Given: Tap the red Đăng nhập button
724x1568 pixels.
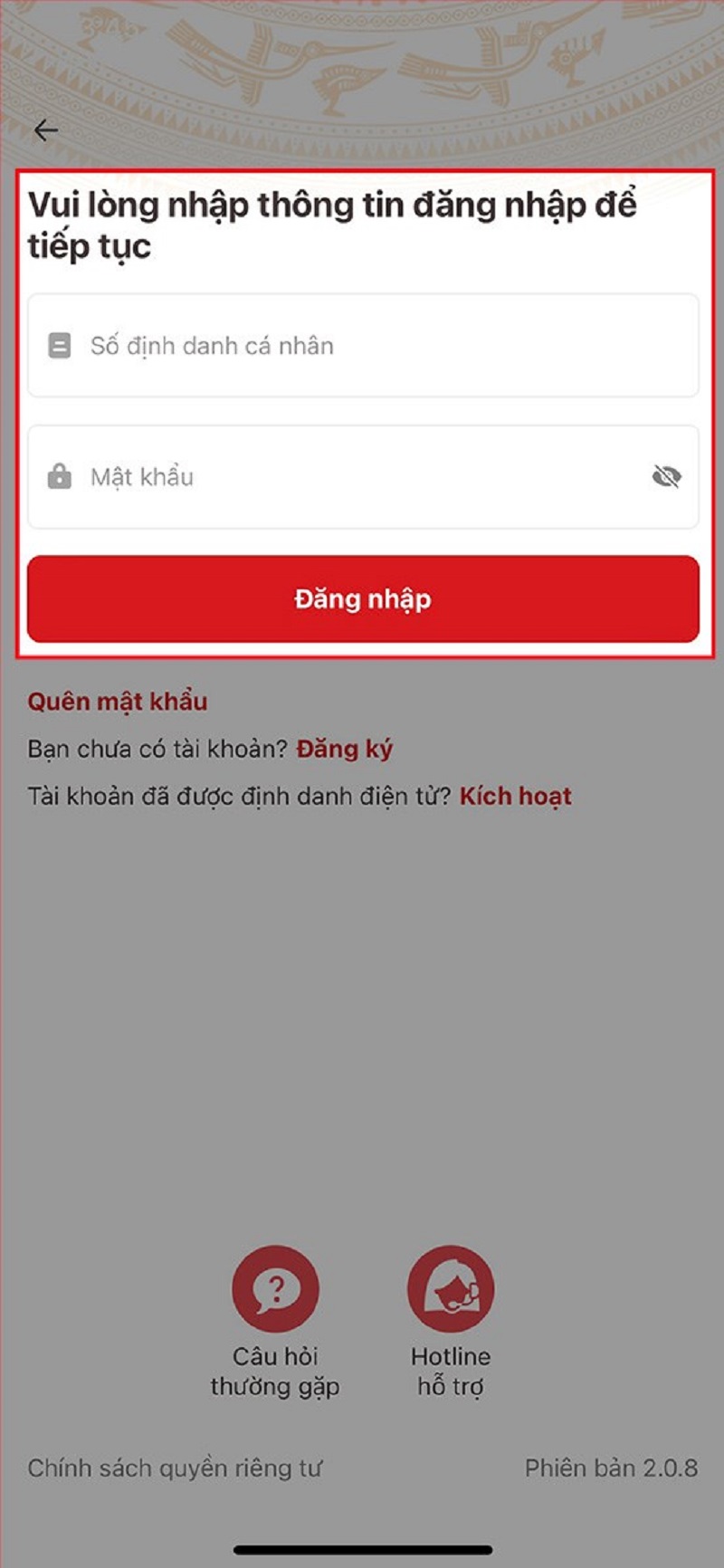Looking at the screenshot, I should click(363, 599).
